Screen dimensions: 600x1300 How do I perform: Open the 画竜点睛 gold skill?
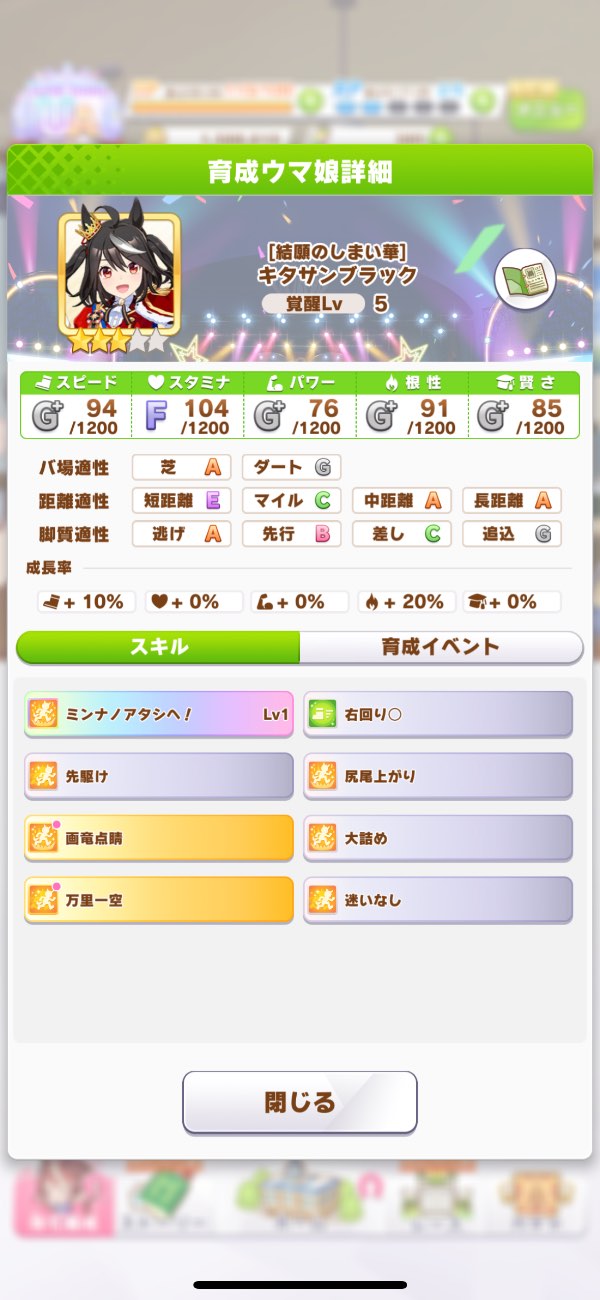tap(159, 838)
